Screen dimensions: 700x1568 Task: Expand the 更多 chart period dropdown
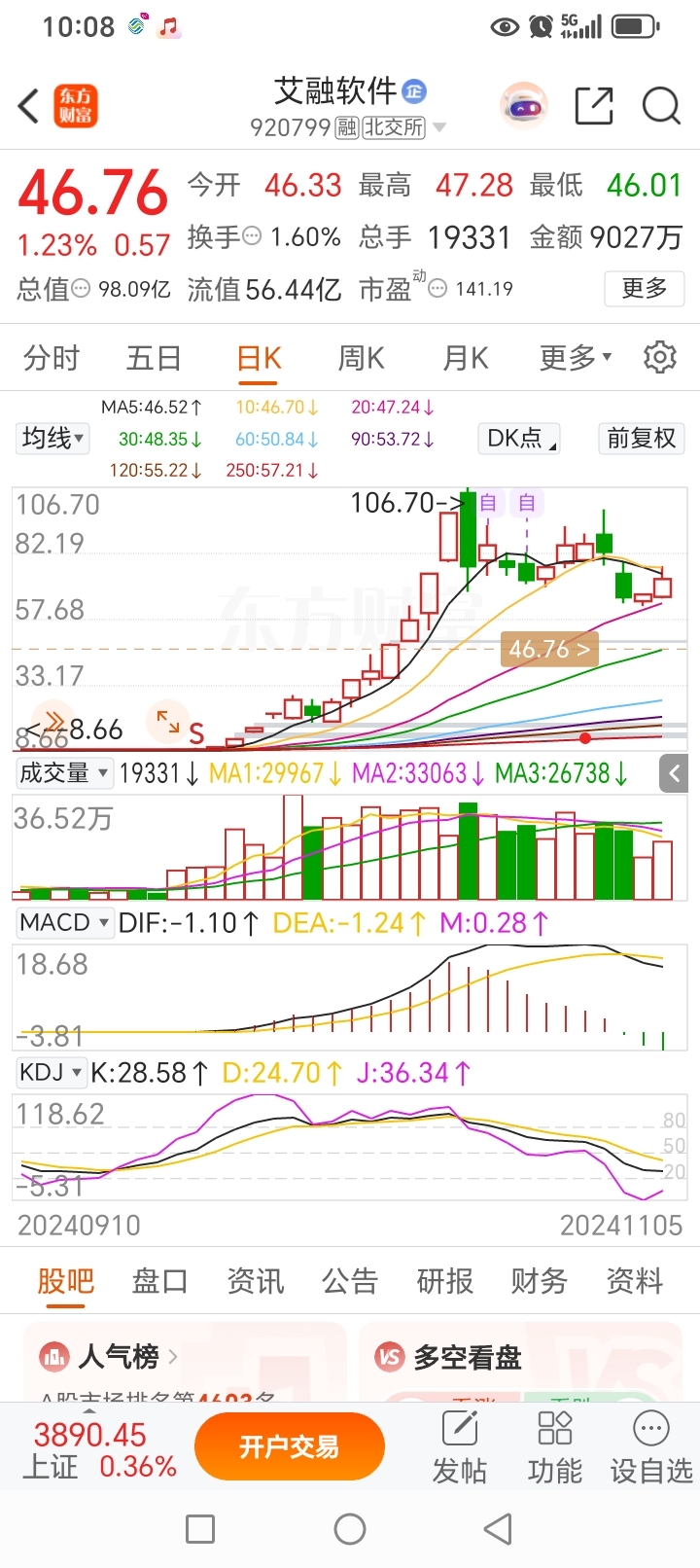tap(576, 358)
